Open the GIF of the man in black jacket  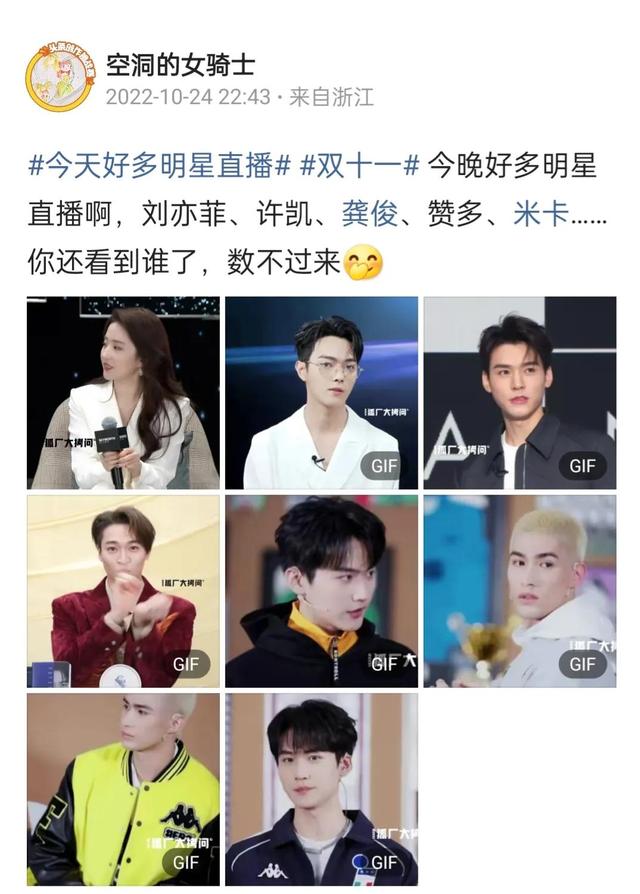click(519, 393)
